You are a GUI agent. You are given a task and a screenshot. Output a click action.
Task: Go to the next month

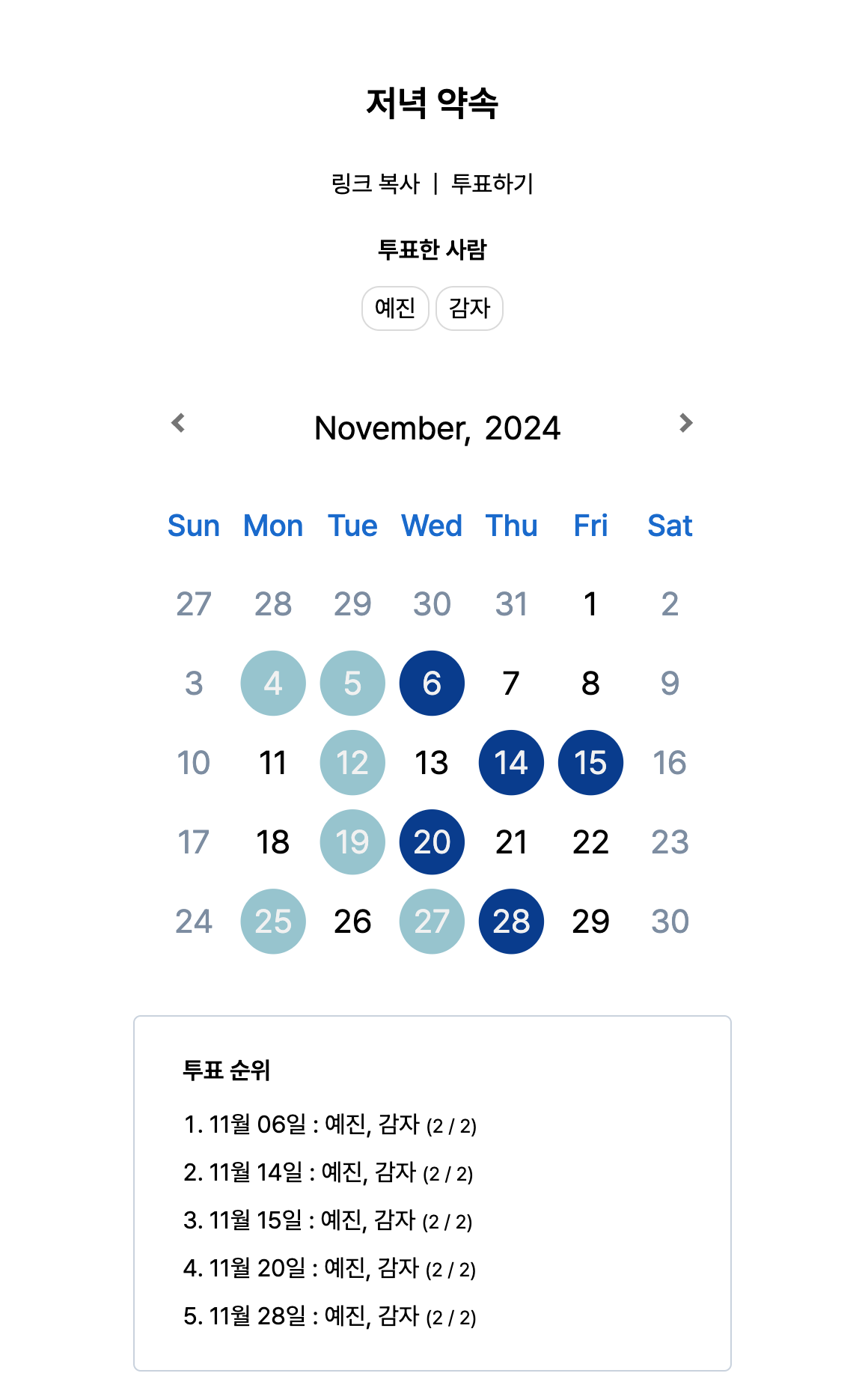point(686,423)
